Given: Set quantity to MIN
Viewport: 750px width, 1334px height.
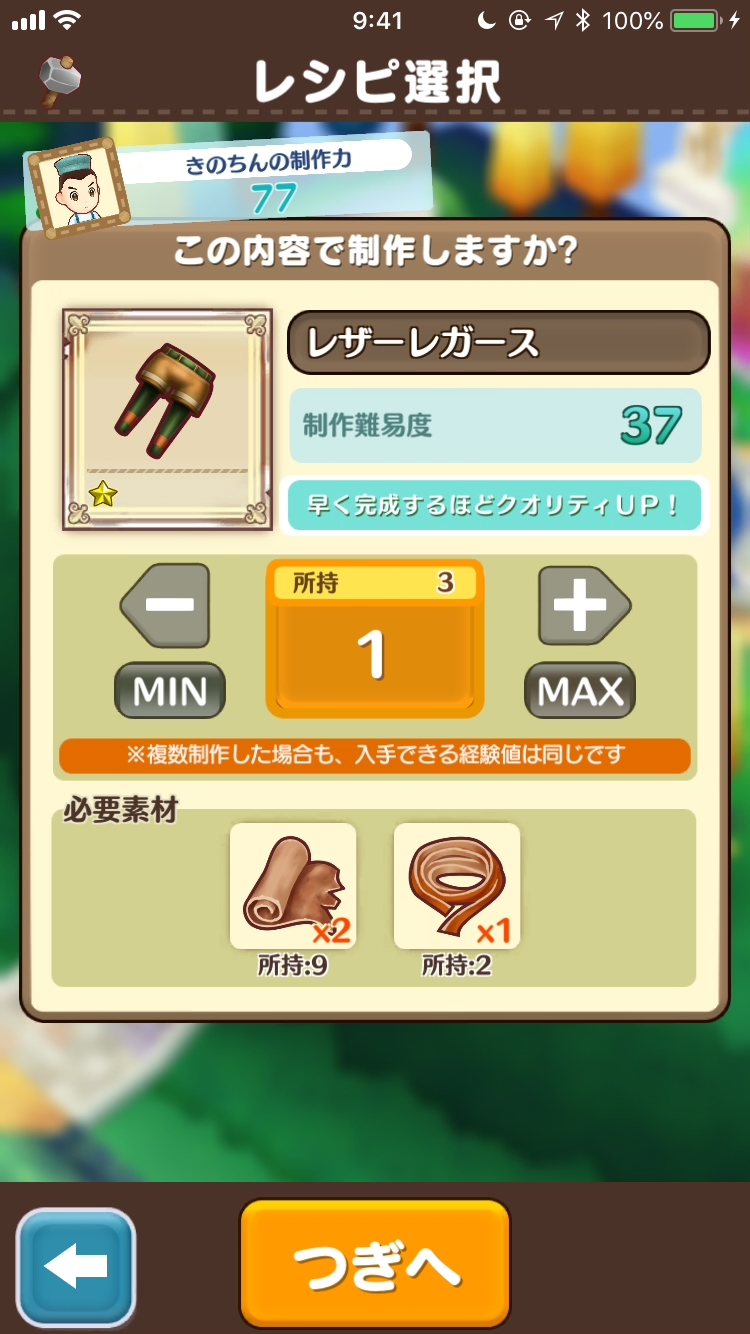Looking at the screenshot, I should 170,690.
